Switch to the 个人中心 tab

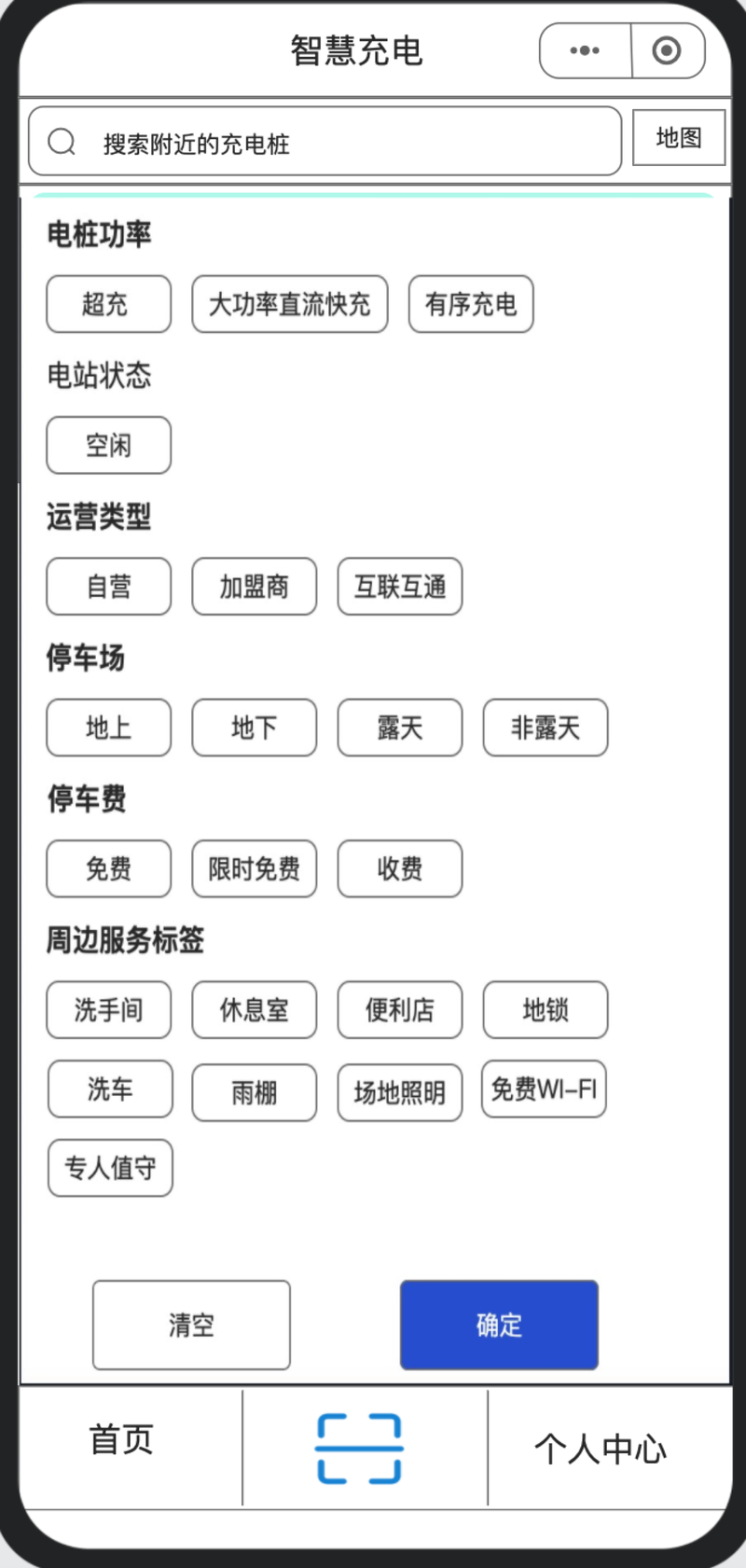click(600, 1448)
